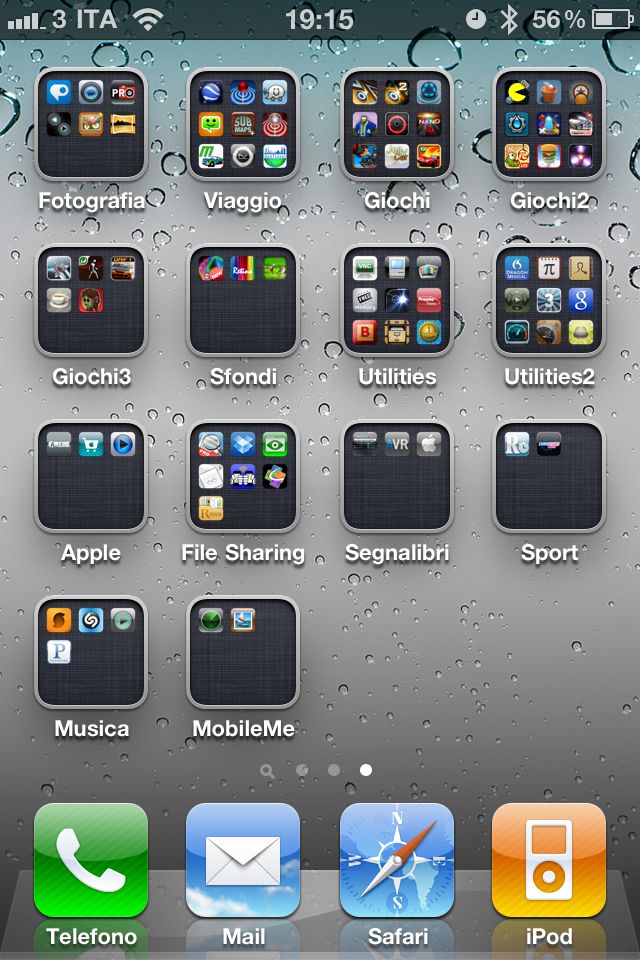
Task: Launch the Telefono app
Action: point(91,860)
